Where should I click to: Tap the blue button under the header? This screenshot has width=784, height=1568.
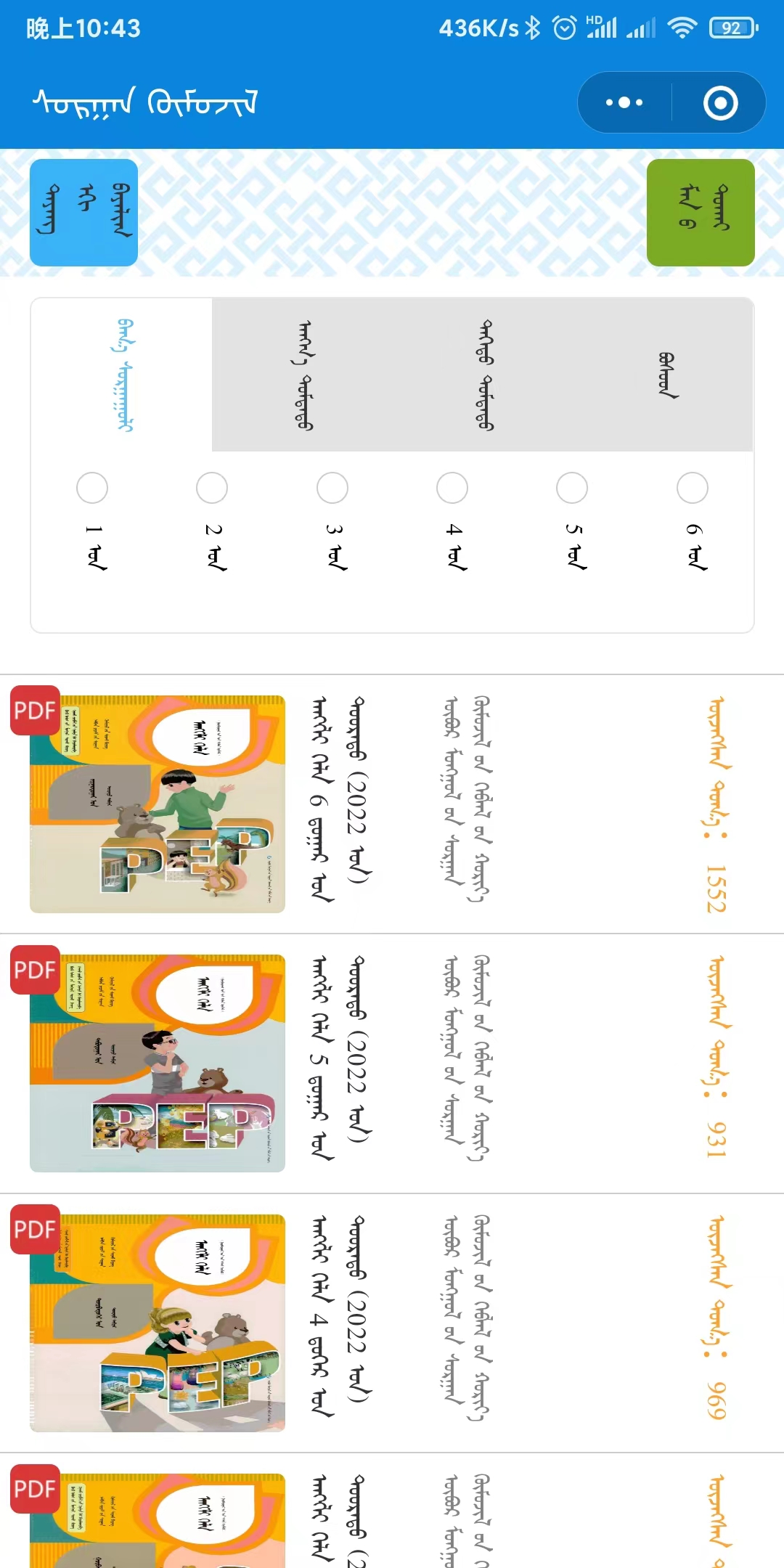tap(83, 213)
